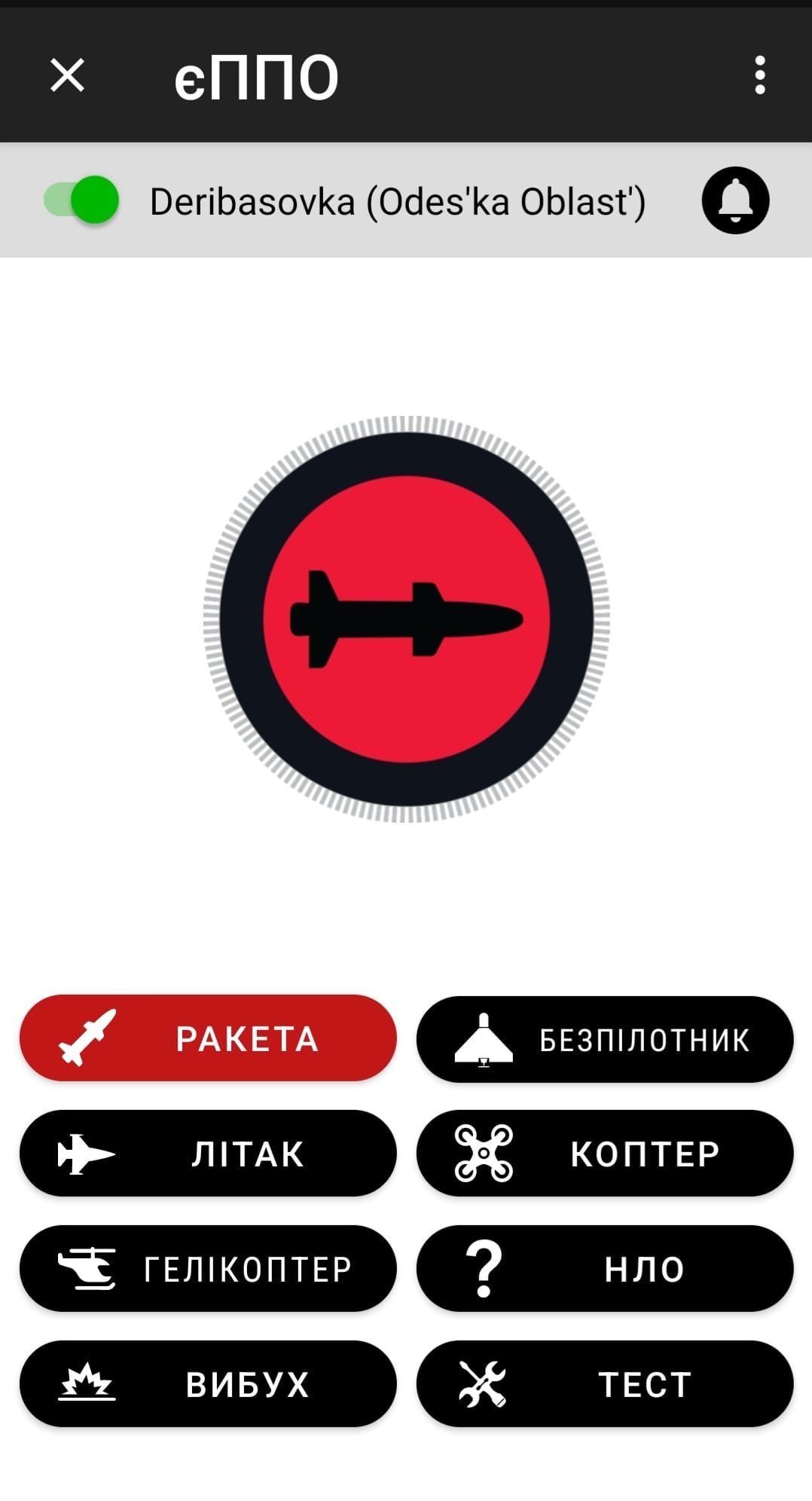The width and height of the screenshot is (812, 1501).
Task: Choose the ГЕЛІКОПТЕР button
Action: 208,1269
